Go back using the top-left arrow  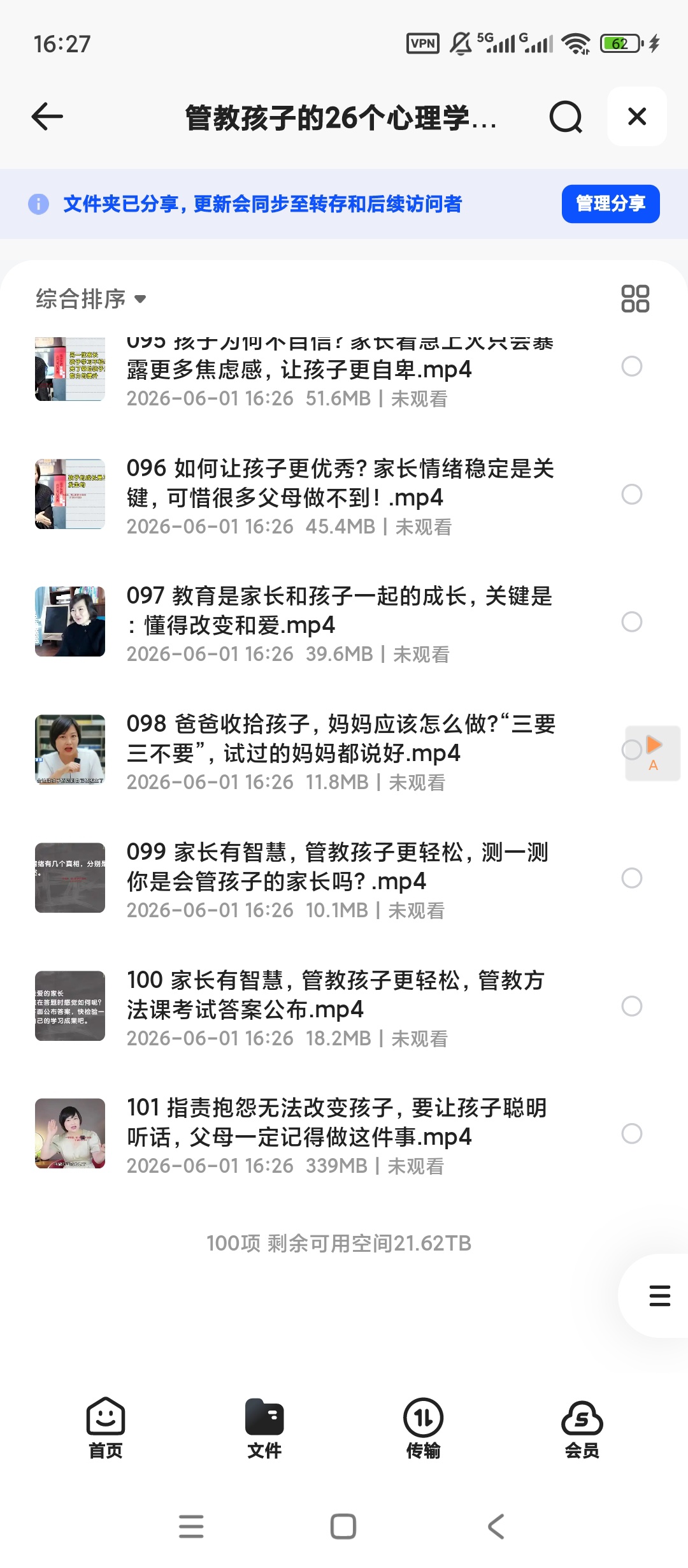pyautogui.click(x=47, y=117)
